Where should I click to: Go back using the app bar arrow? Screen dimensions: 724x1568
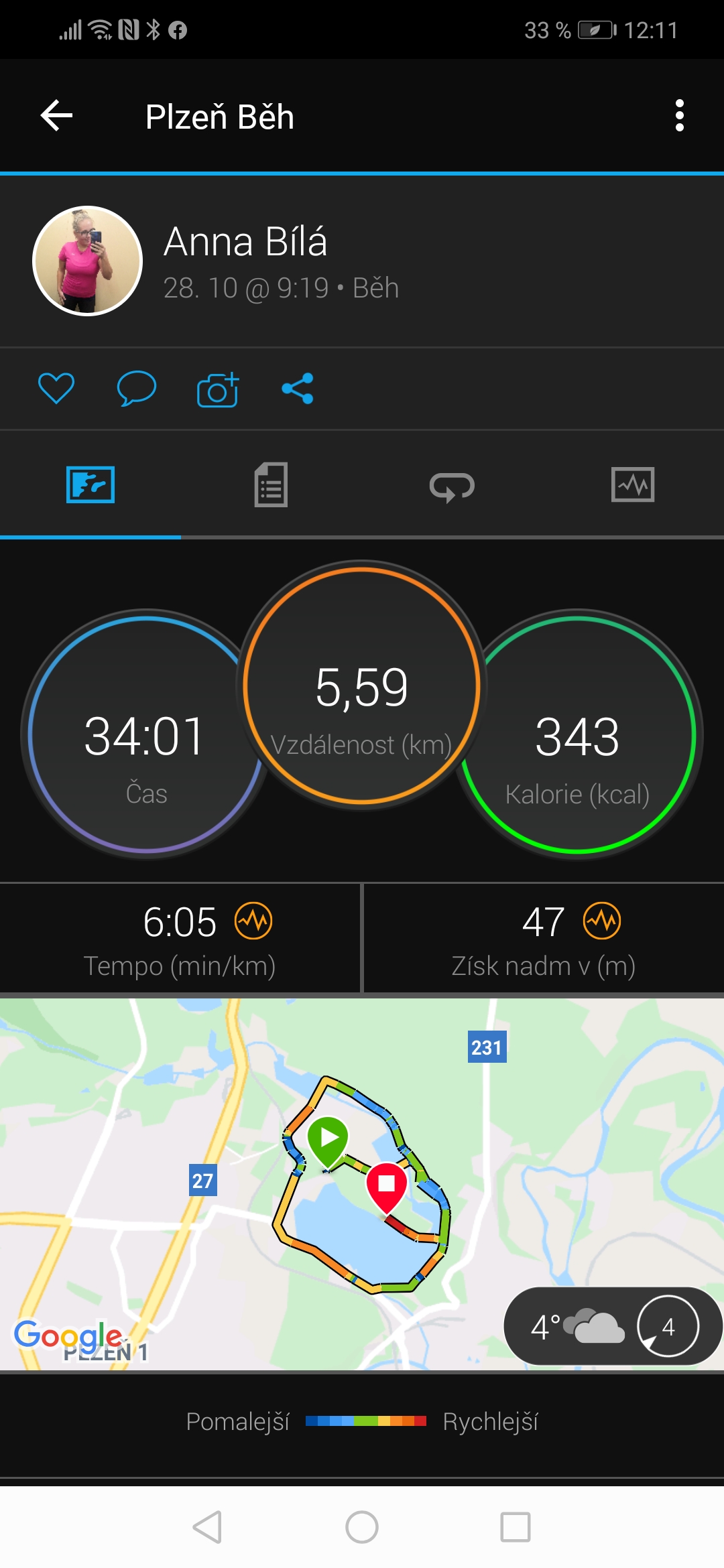(56, 116)
